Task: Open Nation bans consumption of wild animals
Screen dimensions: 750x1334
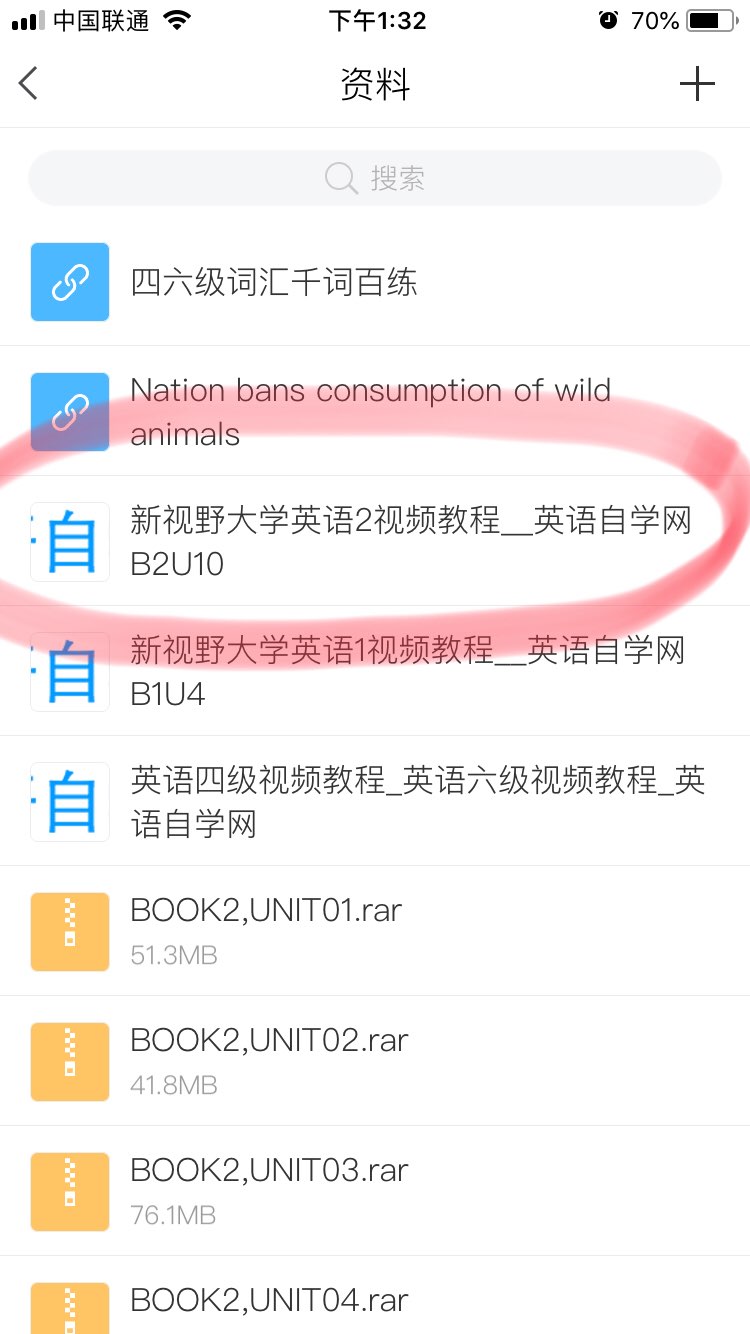Action: [370, 411]
